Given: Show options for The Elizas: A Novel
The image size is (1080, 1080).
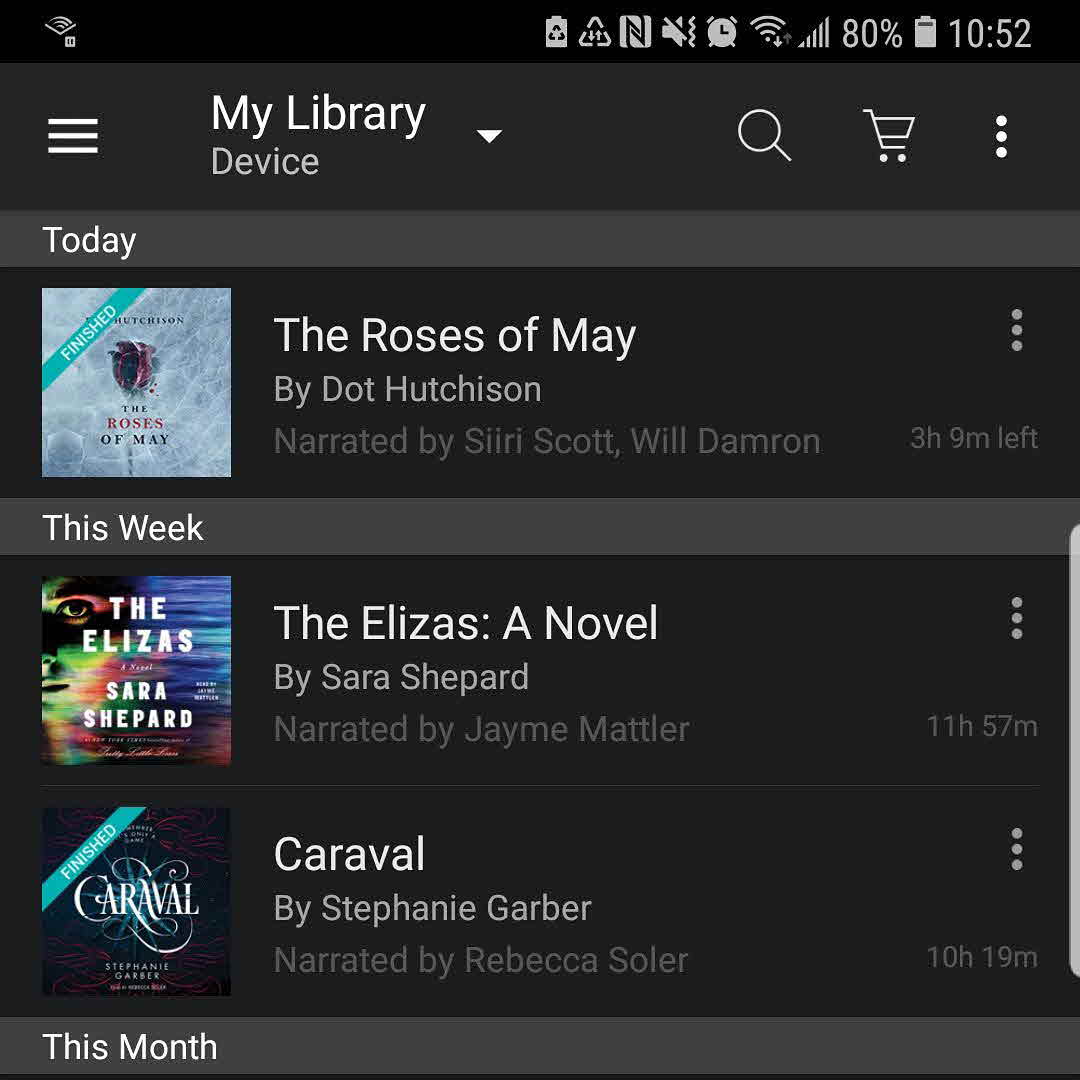Looking at the screenshot, I should pyautogui.click(x=1016, y=618).
